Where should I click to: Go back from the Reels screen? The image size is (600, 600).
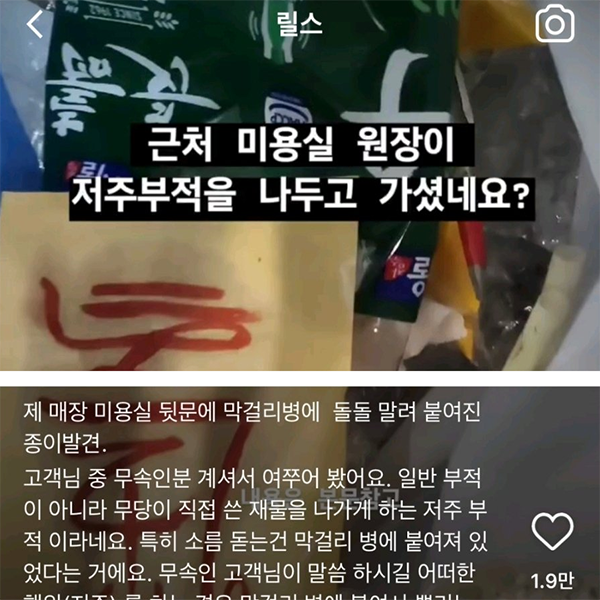pyautogui.click(x=35, y=24)
